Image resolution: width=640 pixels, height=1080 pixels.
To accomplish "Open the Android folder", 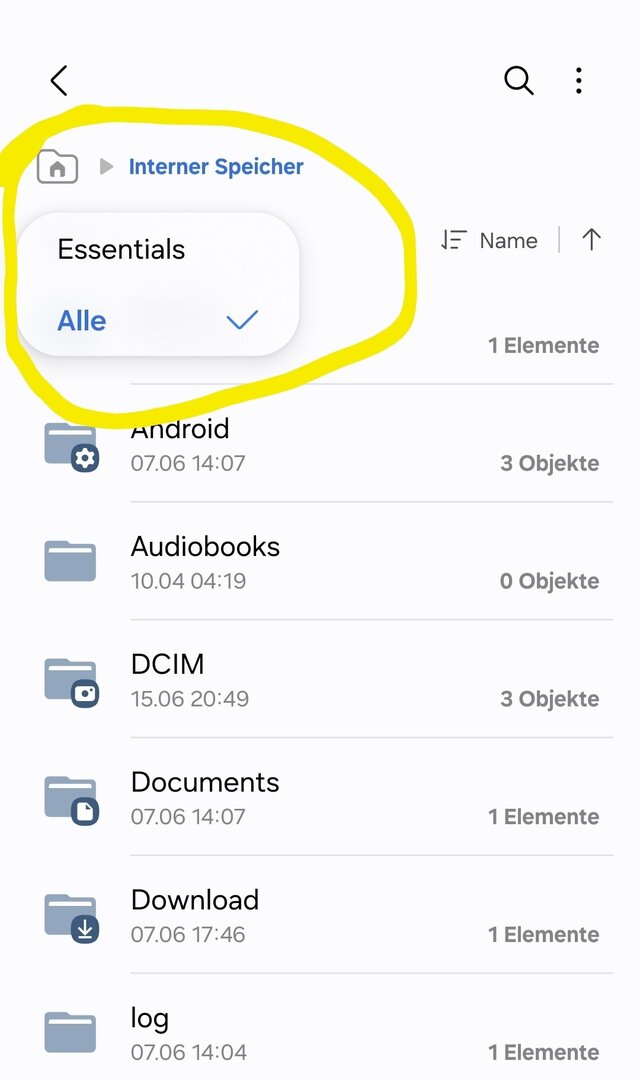I will [x=180, y=444].
